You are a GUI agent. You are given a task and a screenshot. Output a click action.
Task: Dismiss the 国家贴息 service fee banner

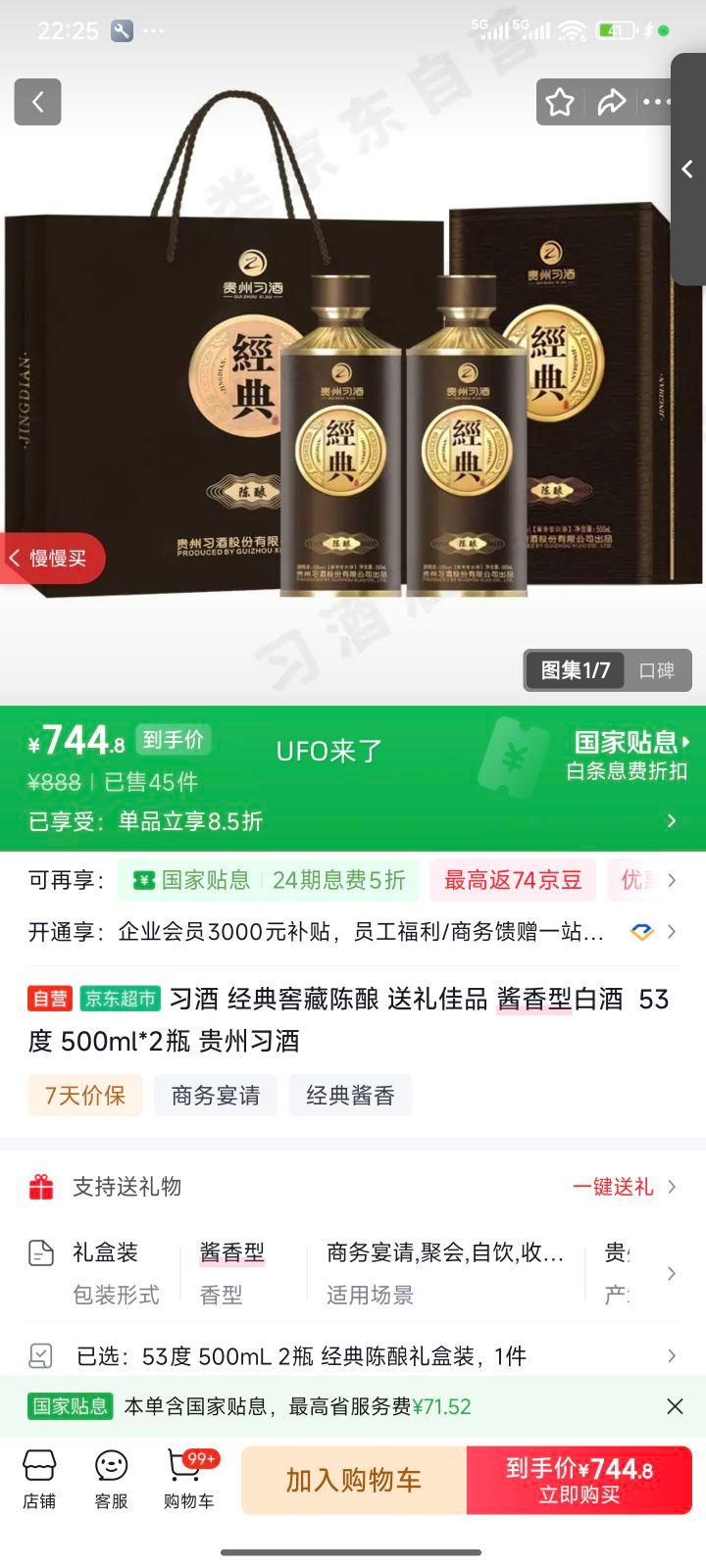(x=676, y=1405)
